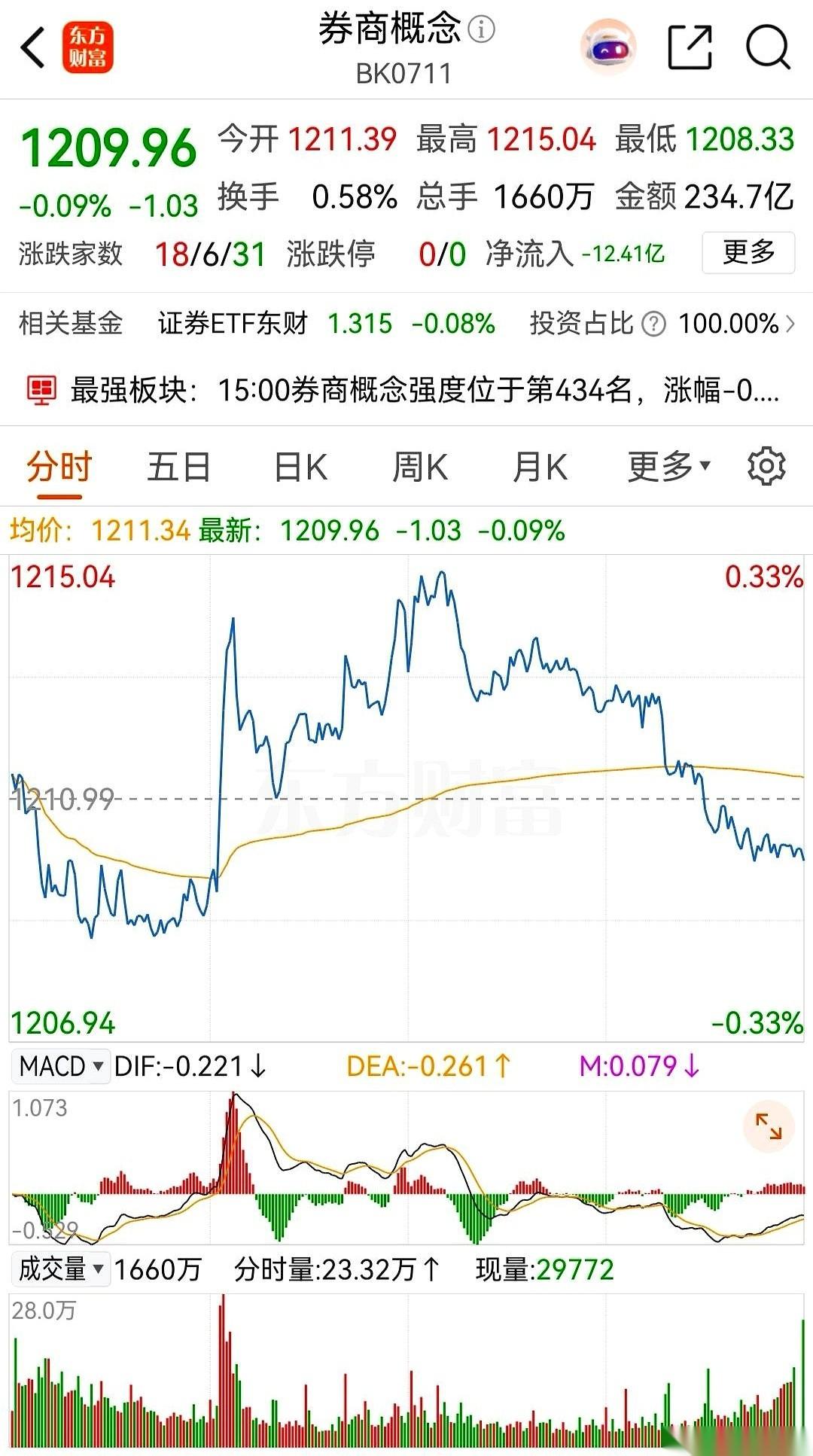Open the 成交量 indicator dropdown
813x1456 pixels.
point(61,1269)
